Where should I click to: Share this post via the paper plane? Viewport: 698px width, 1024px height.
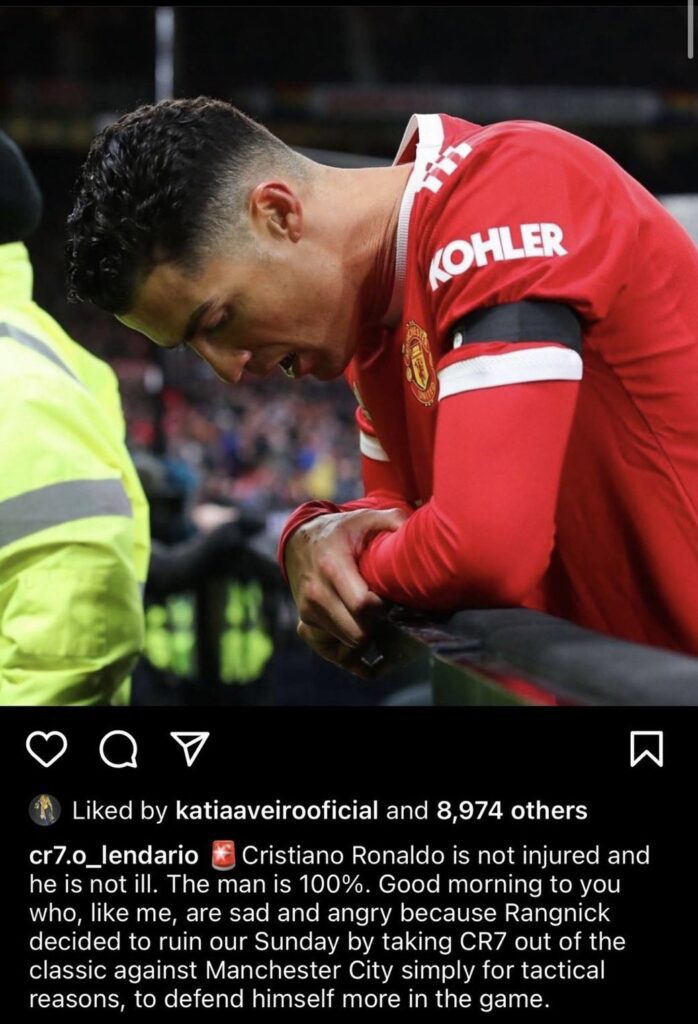[189, 748]
